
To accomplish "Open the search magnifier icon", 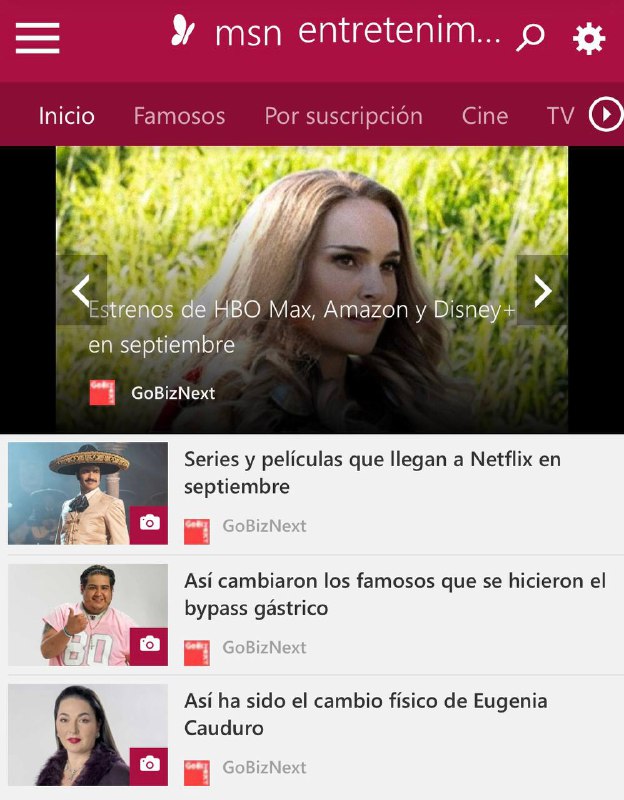I will coord(530,38).
